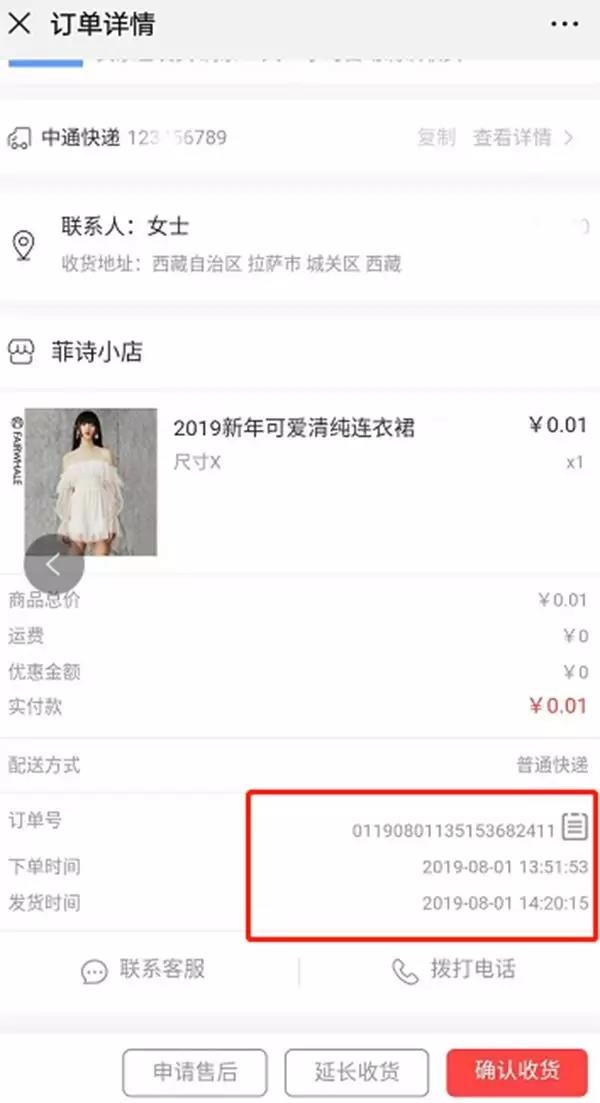600x1103 pixels.
Task: Request after-sales service with 申请售后
Action: (195, 1073)
